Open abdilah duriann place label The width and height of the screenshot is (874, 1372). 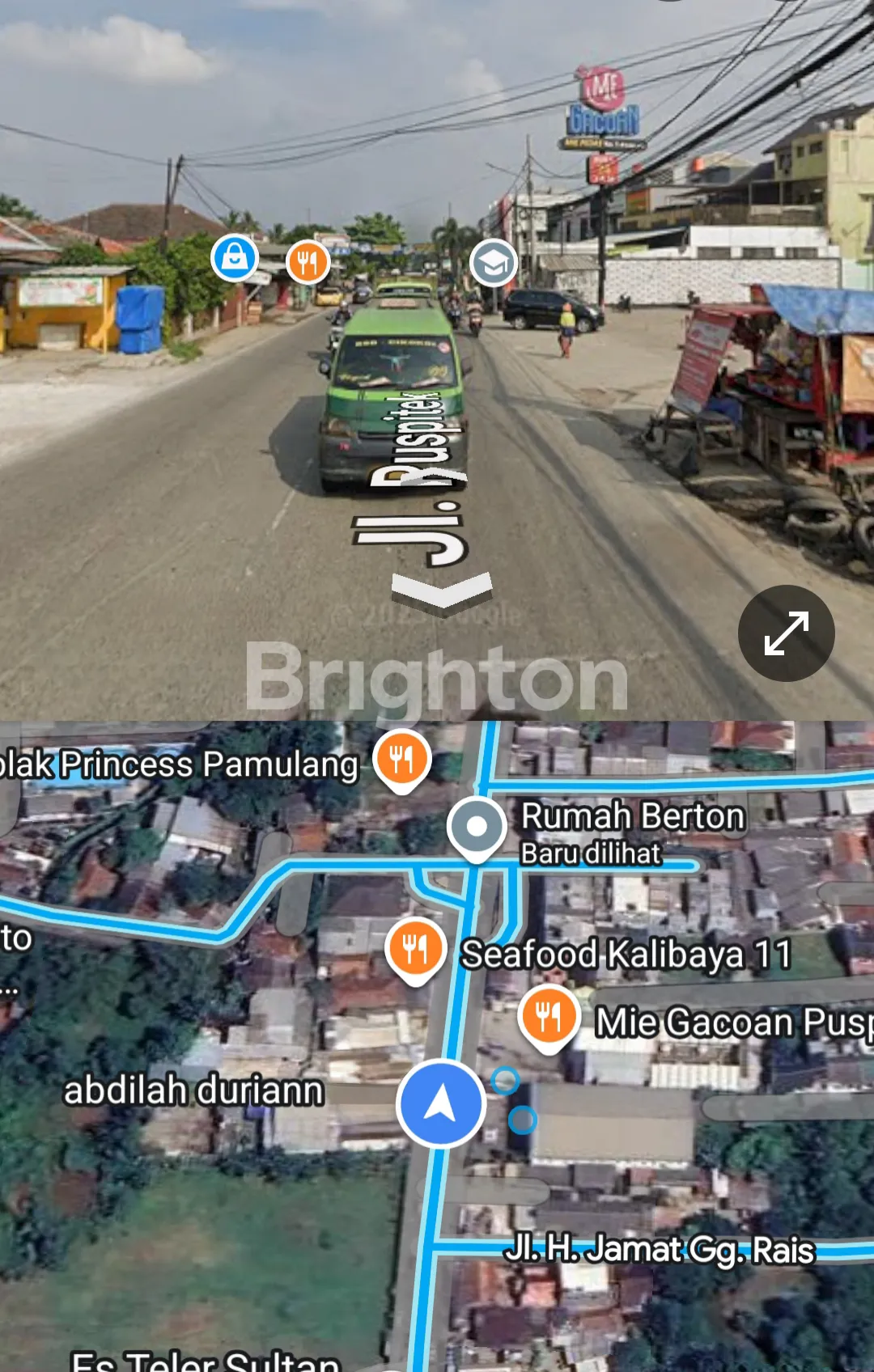pos(194,1090)
